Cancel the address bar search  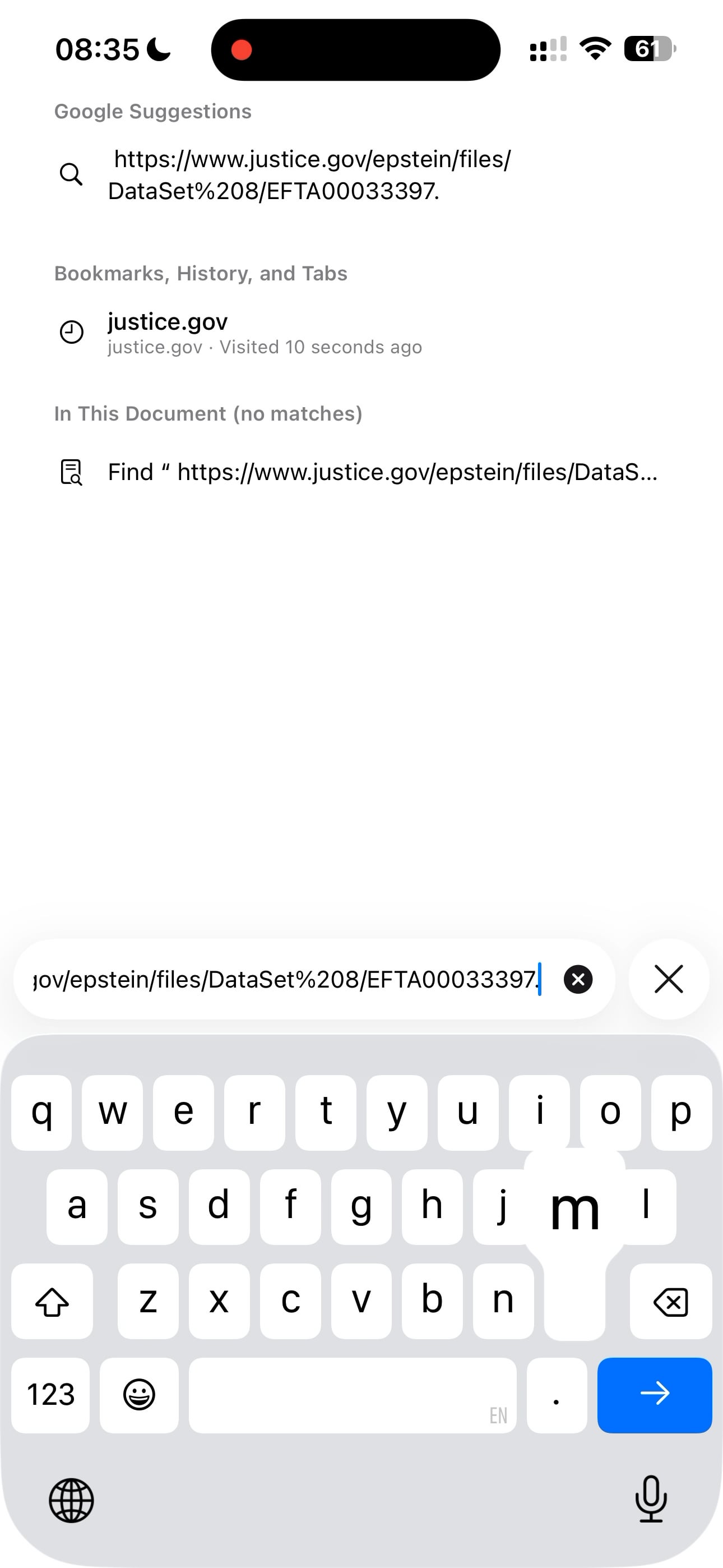tap(668, 979)
